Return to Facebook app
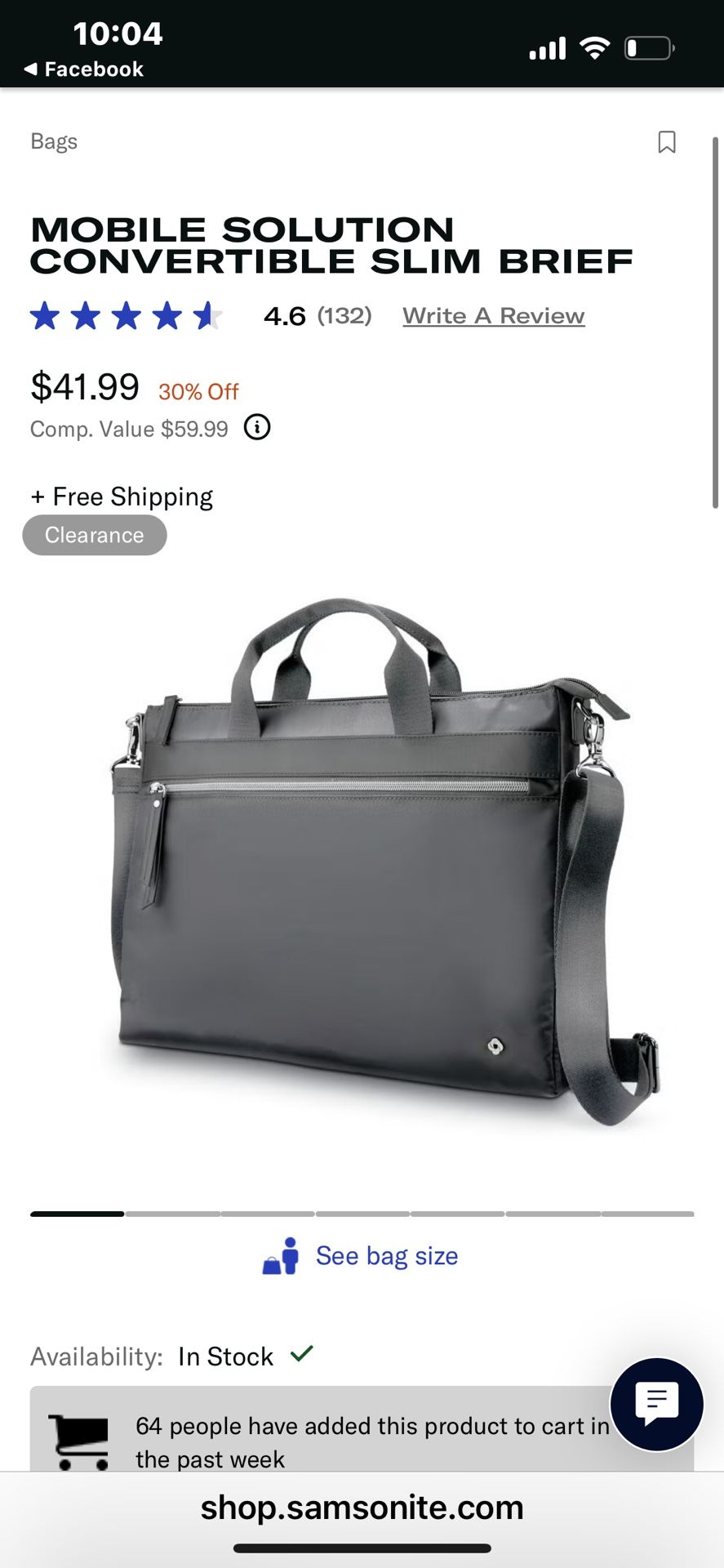The height and width of the screenshot is (1568, 724). [85, 69]
